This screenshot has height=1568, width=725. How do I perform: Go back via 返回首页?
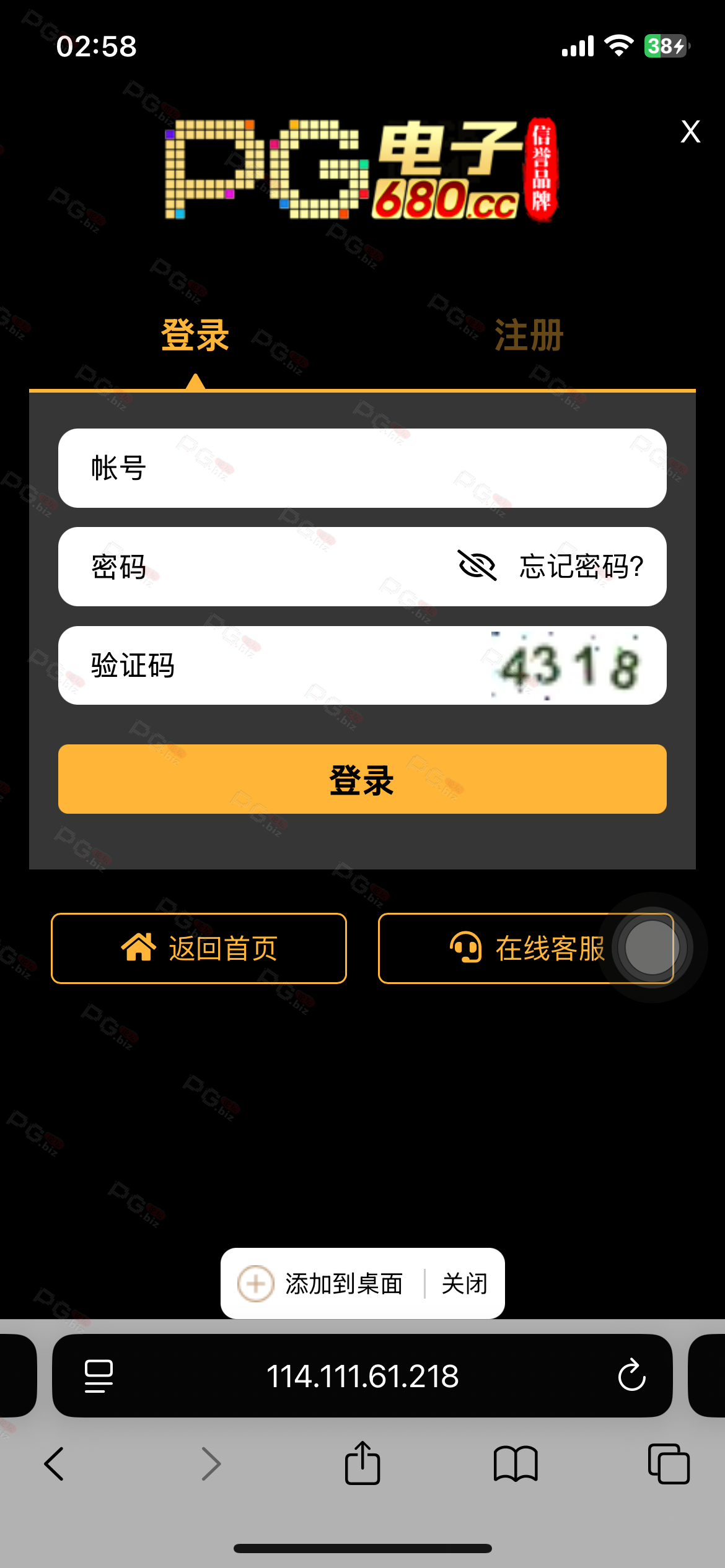[x=199, y=948]
